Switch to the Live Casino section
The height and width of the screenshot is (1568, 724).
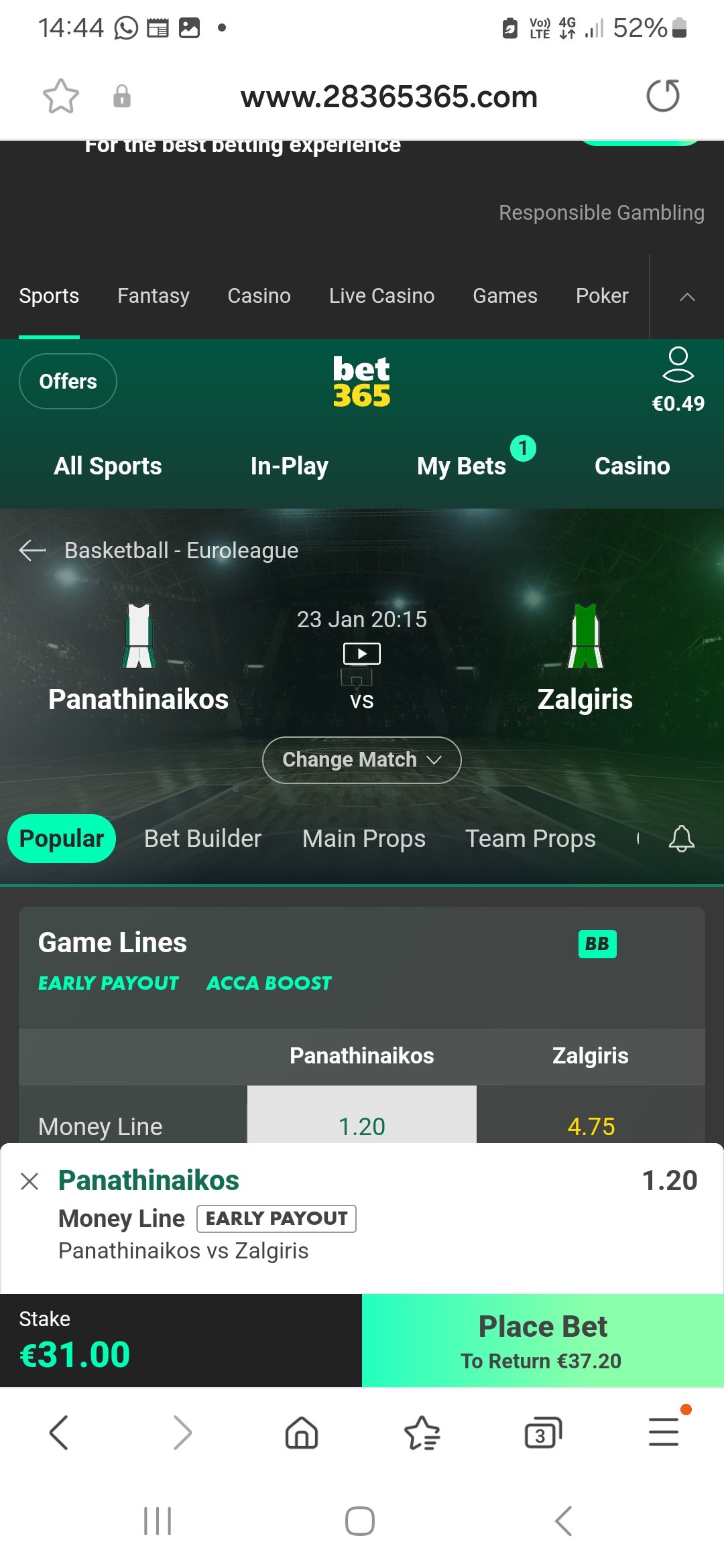click(381, 296)
